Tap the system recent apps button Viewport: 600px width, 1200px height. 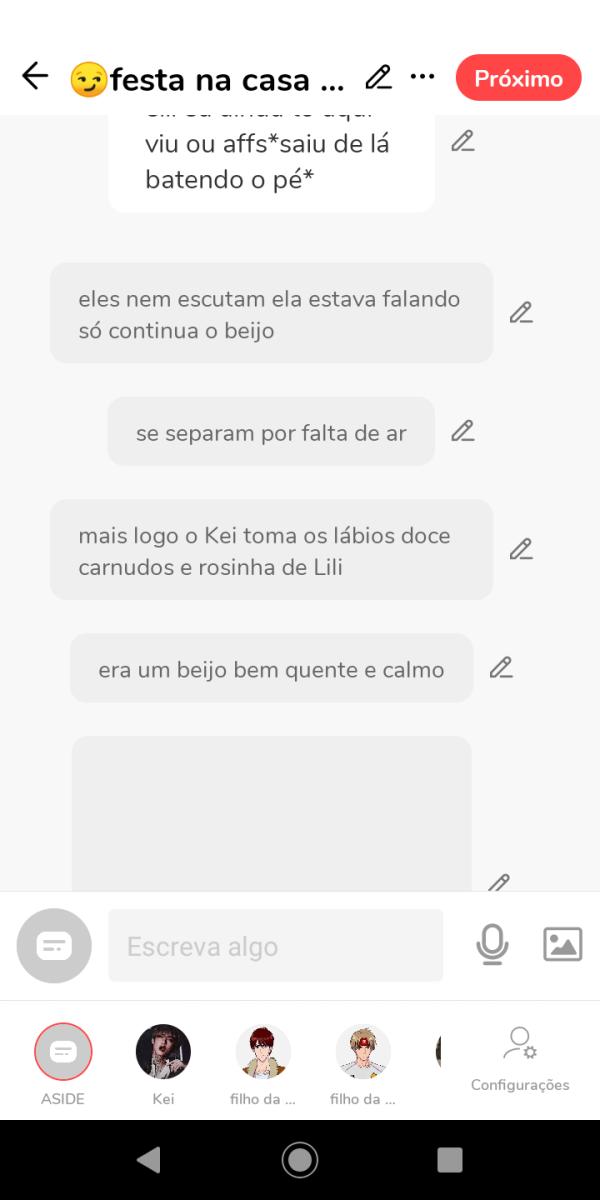[450, 1160]
